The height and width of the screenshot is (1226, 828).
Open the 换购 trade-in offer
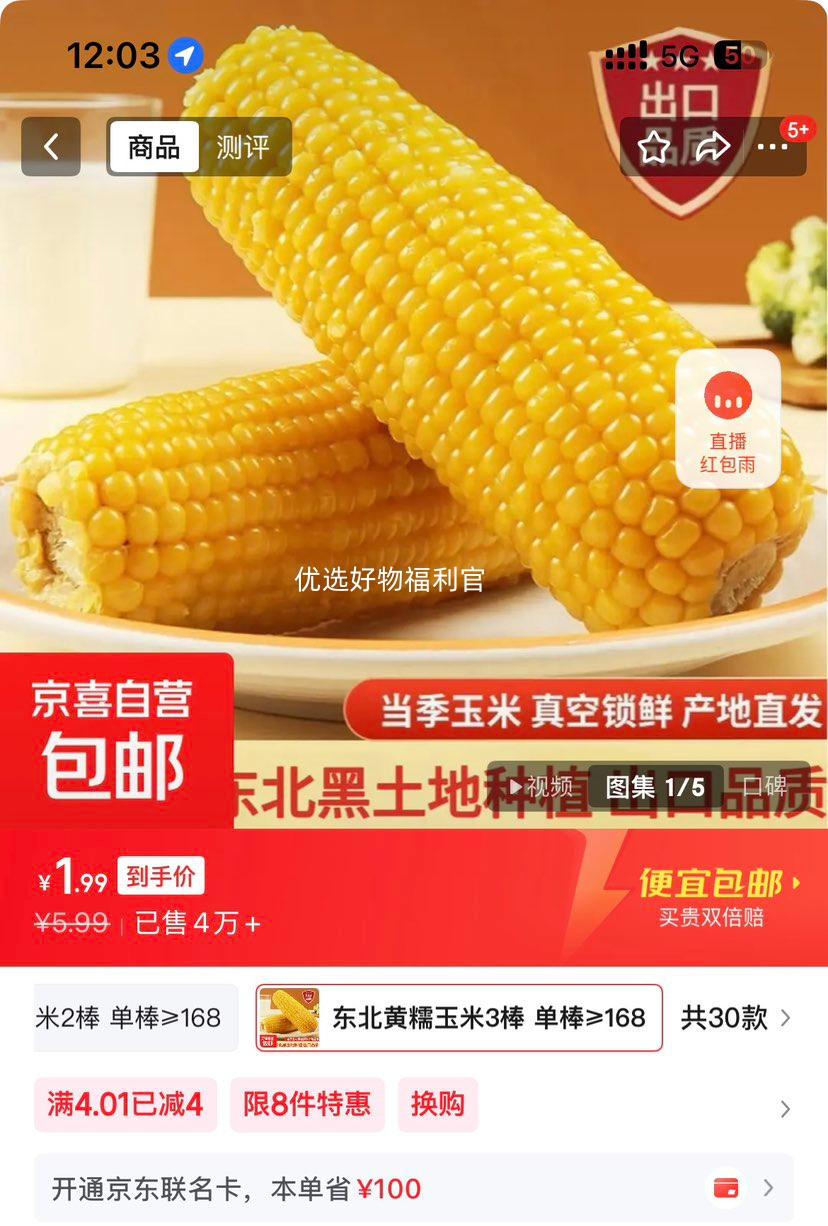point(438,1105)
